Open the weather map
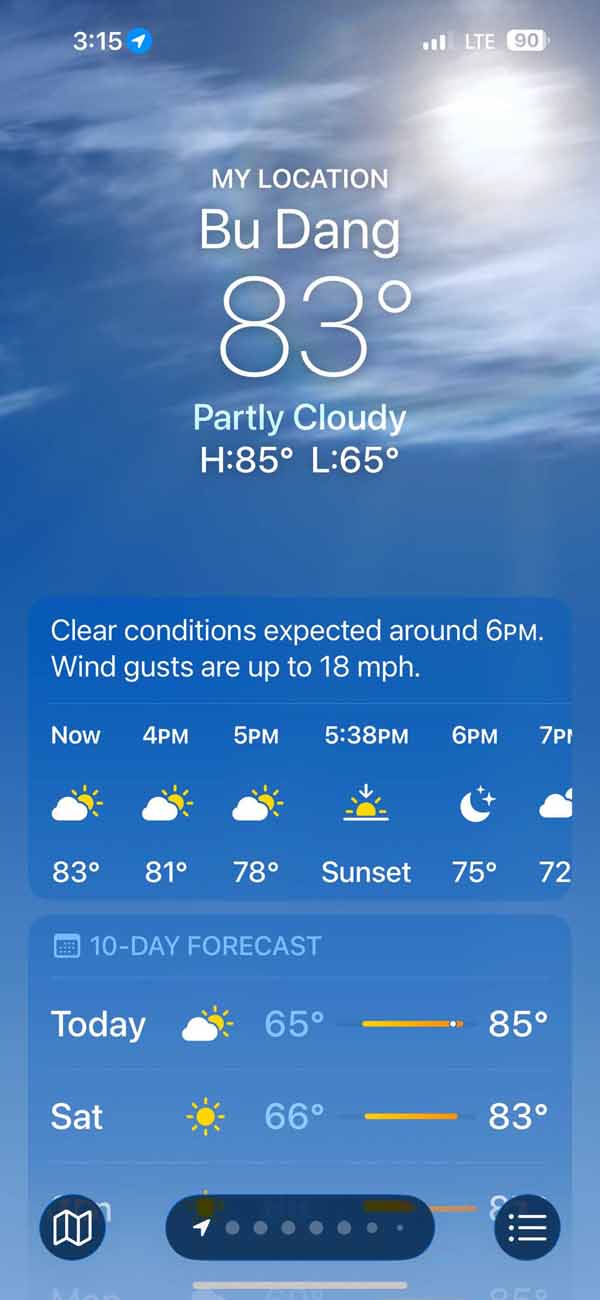 pos(72,1227)
